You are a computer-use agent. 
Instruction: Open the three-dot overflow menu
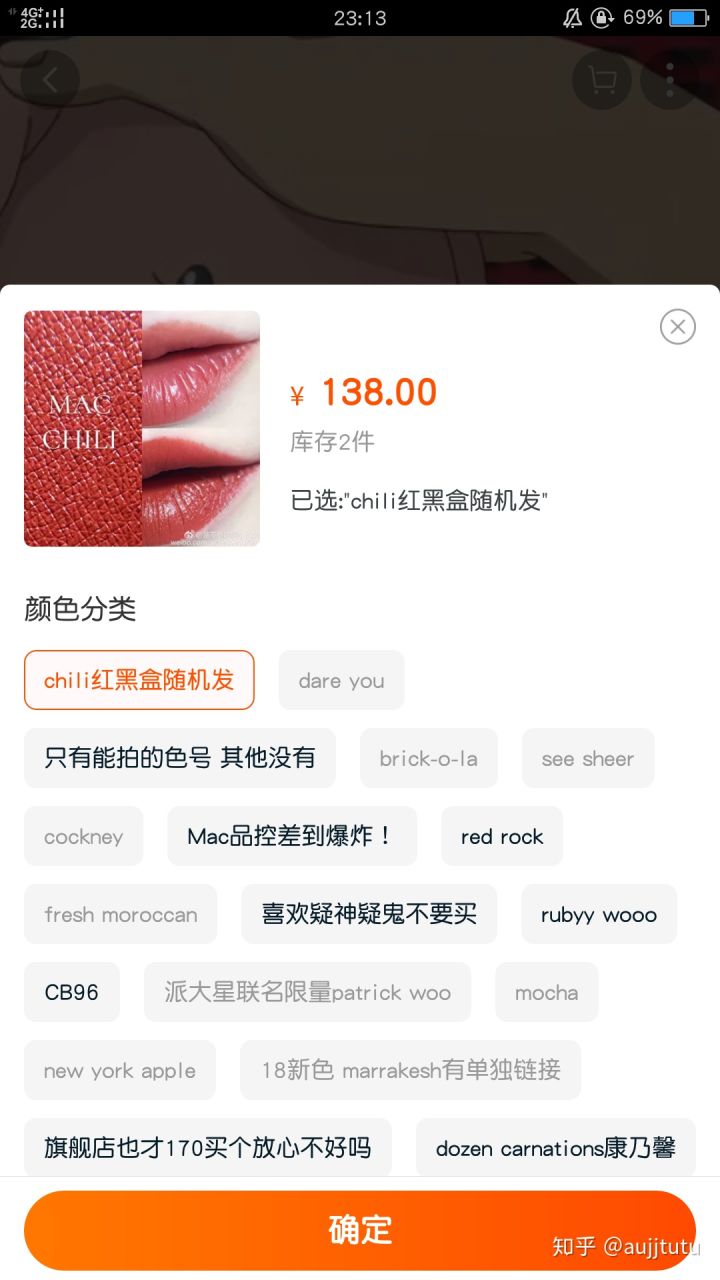click(670, 80)
